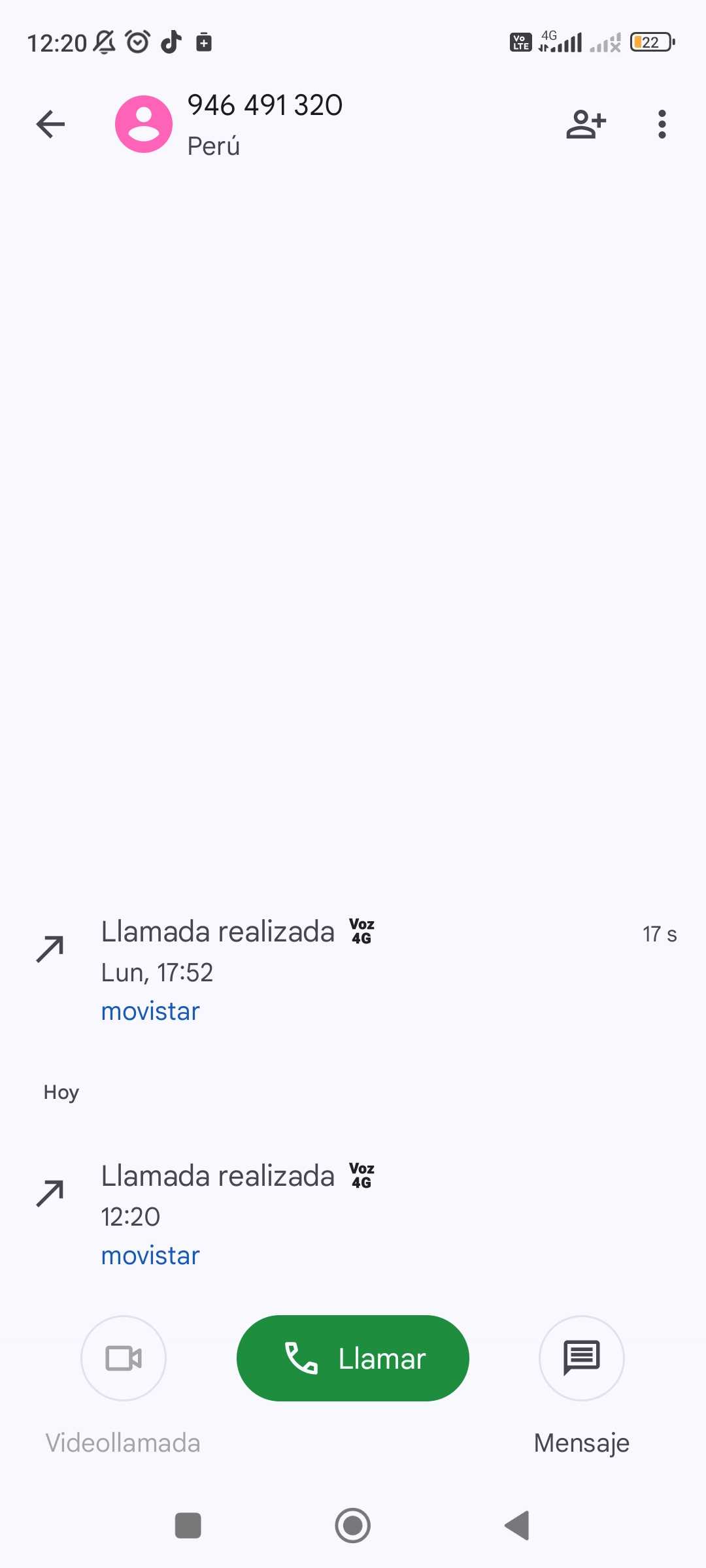Add this number as a contact
This screenshot has width=706, height=1568.
[586, 124]
